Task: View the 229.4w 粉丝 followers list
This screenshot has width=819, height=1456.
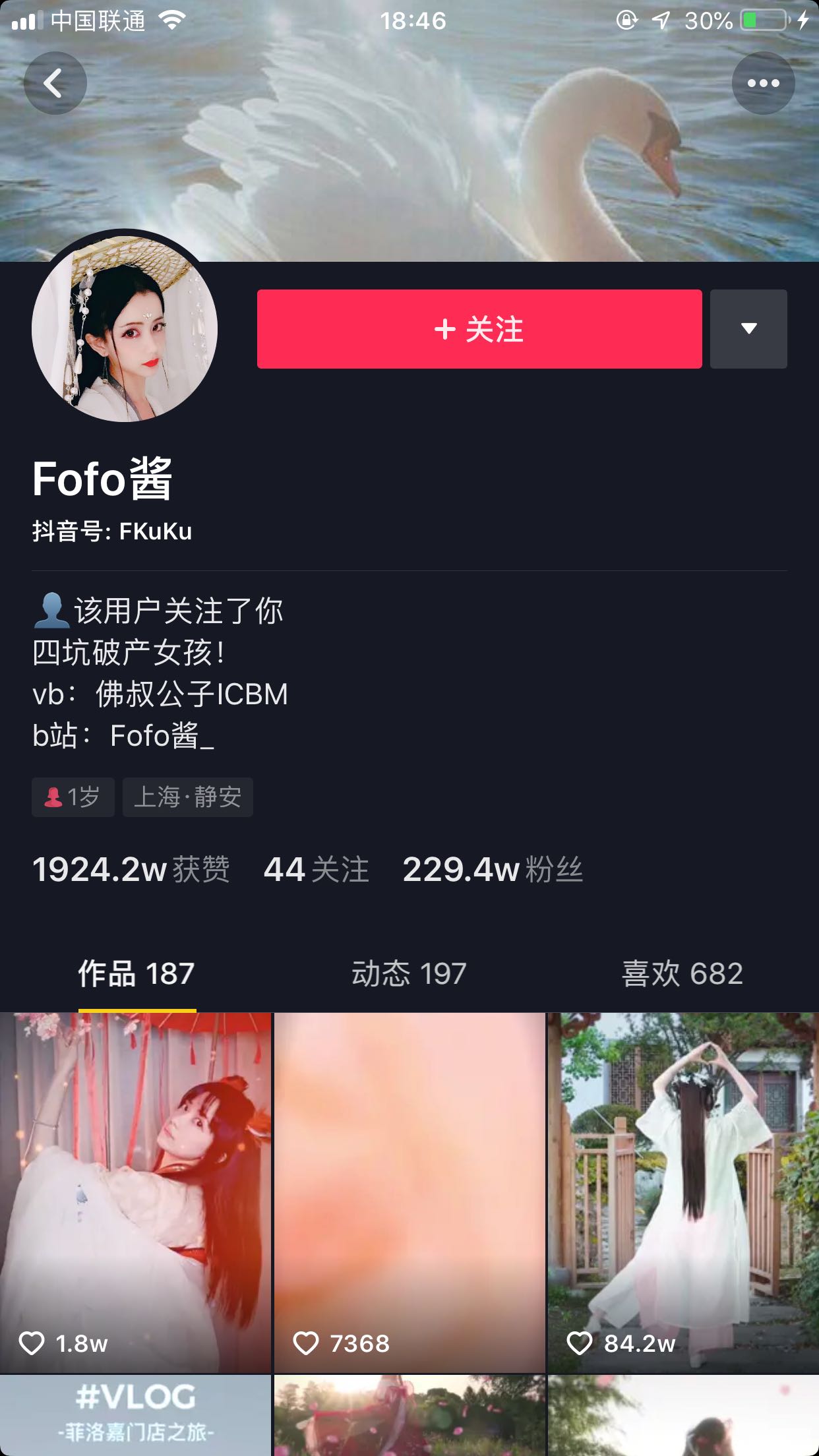Action: point(492,870)
